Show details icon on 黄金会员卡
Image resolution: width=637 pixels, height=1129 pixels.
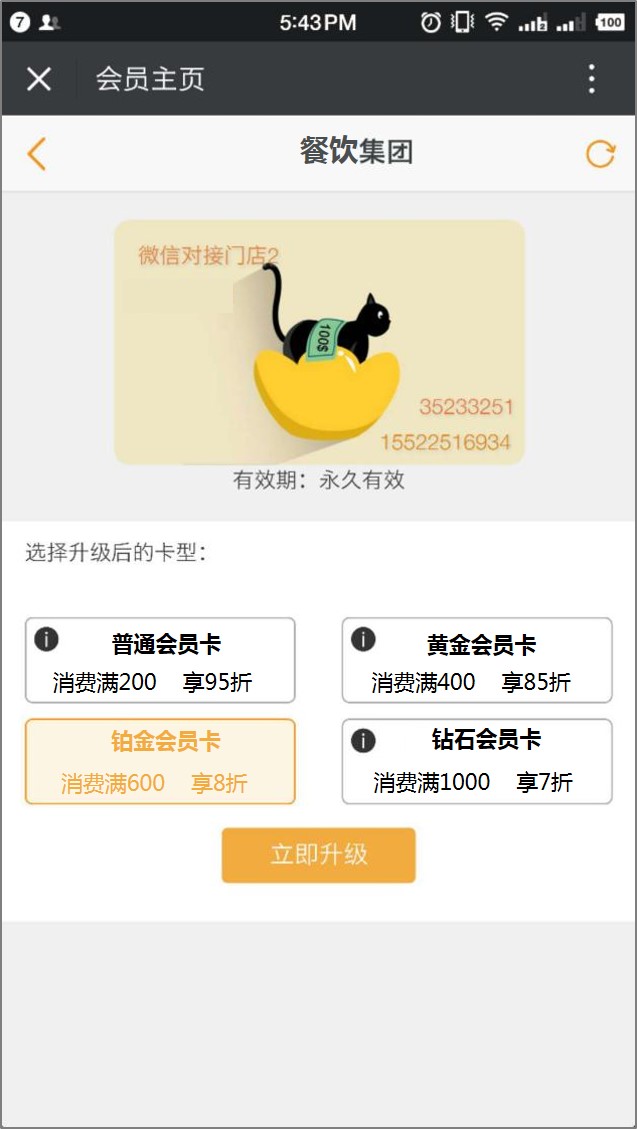point(363,639)
